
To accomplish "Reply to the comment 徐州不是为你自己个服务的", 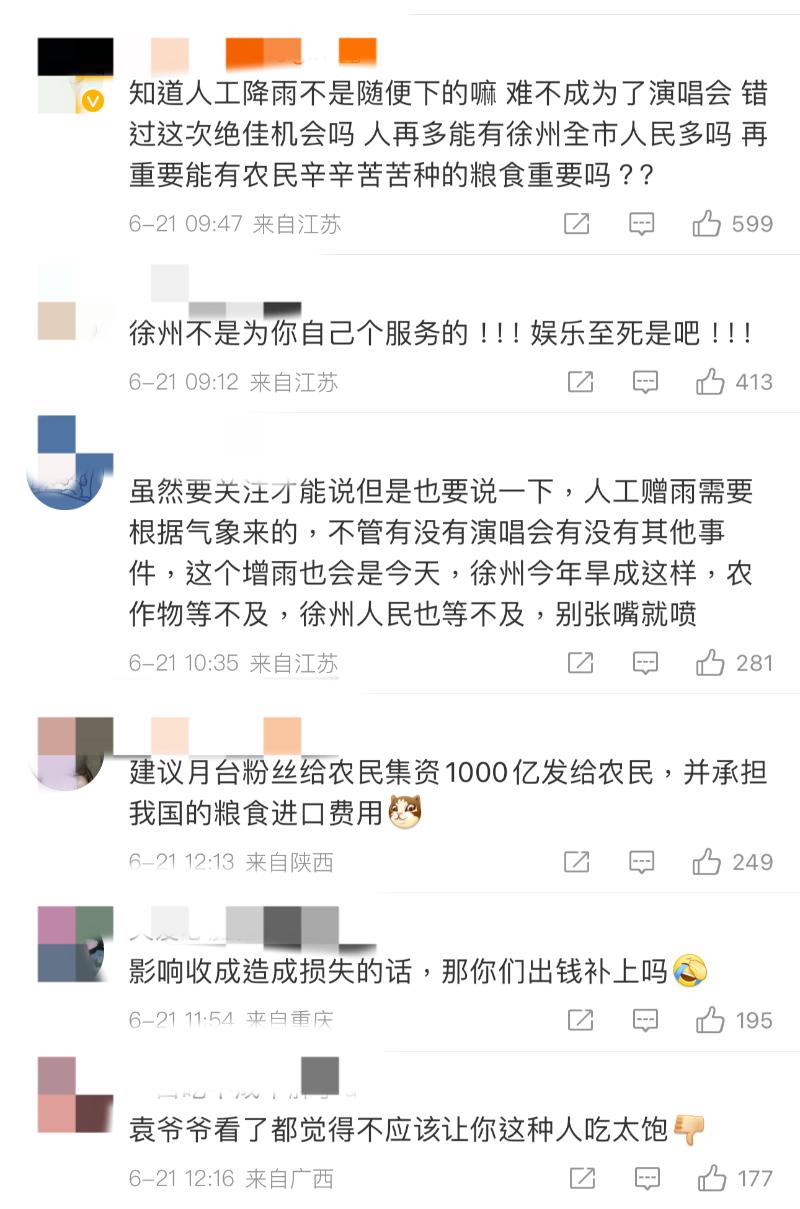I will pyautogui.click(x=645, y=382).
